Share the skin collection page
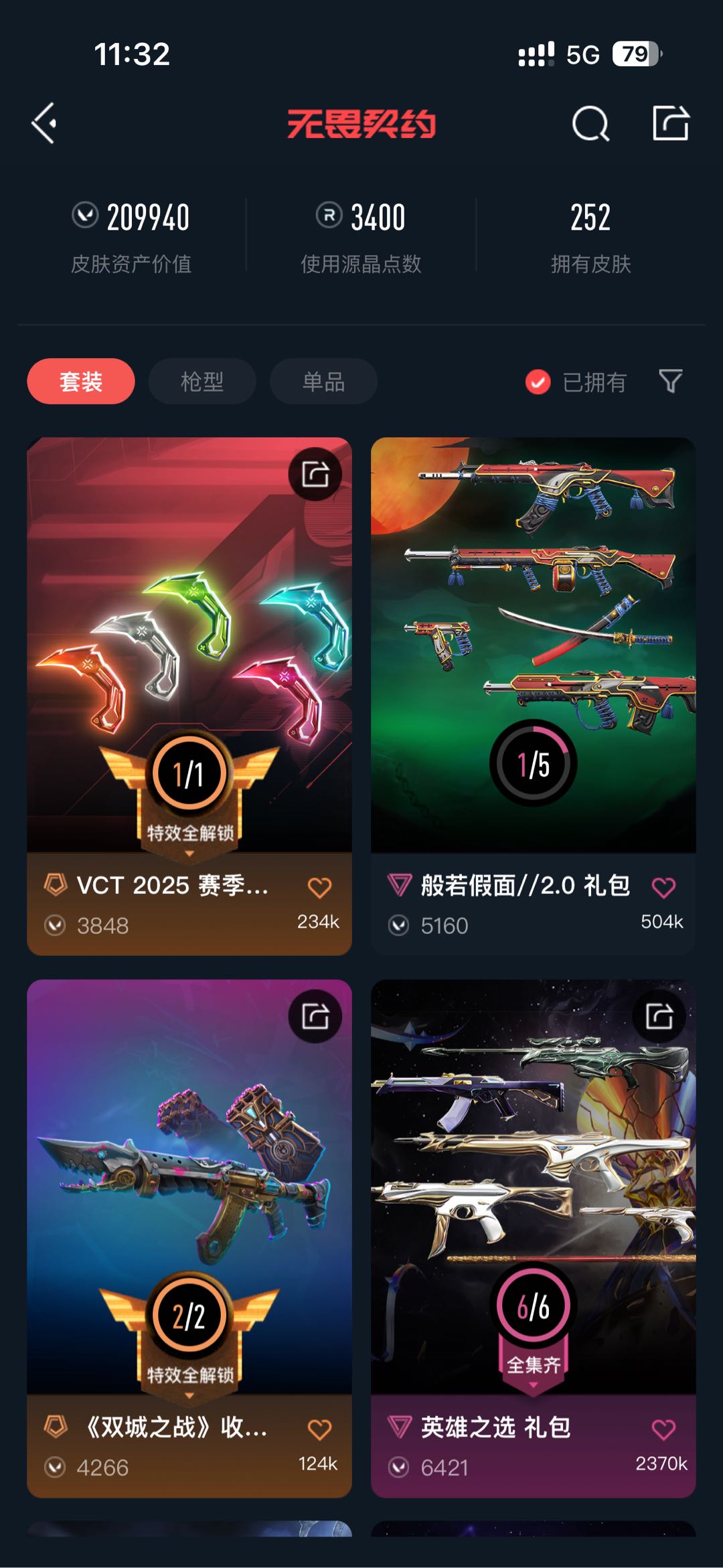Screen dimensions: 723x1568 670,123
